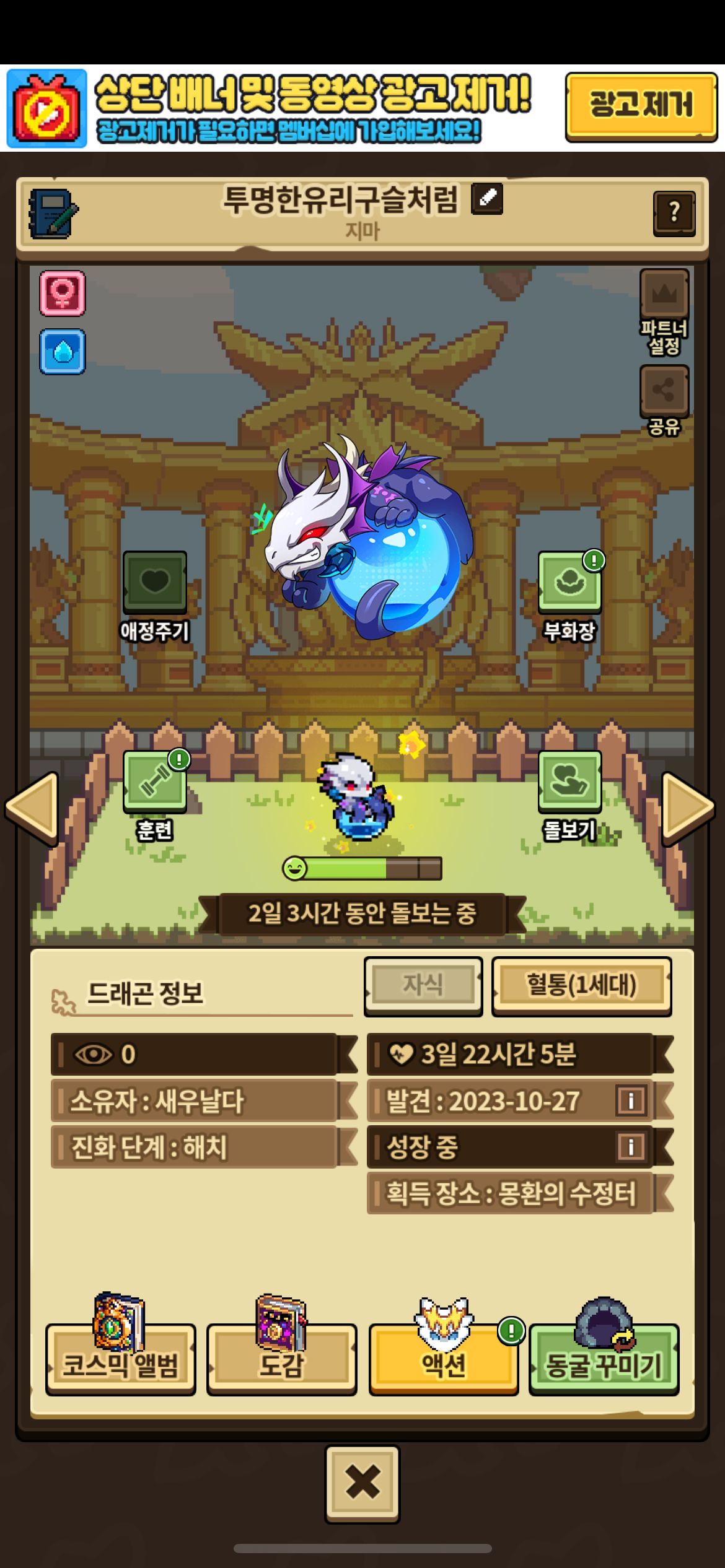Go to the next dragon with the right arrow
725x1568 pixels.
pyautogui.click(x=689, y=808)
